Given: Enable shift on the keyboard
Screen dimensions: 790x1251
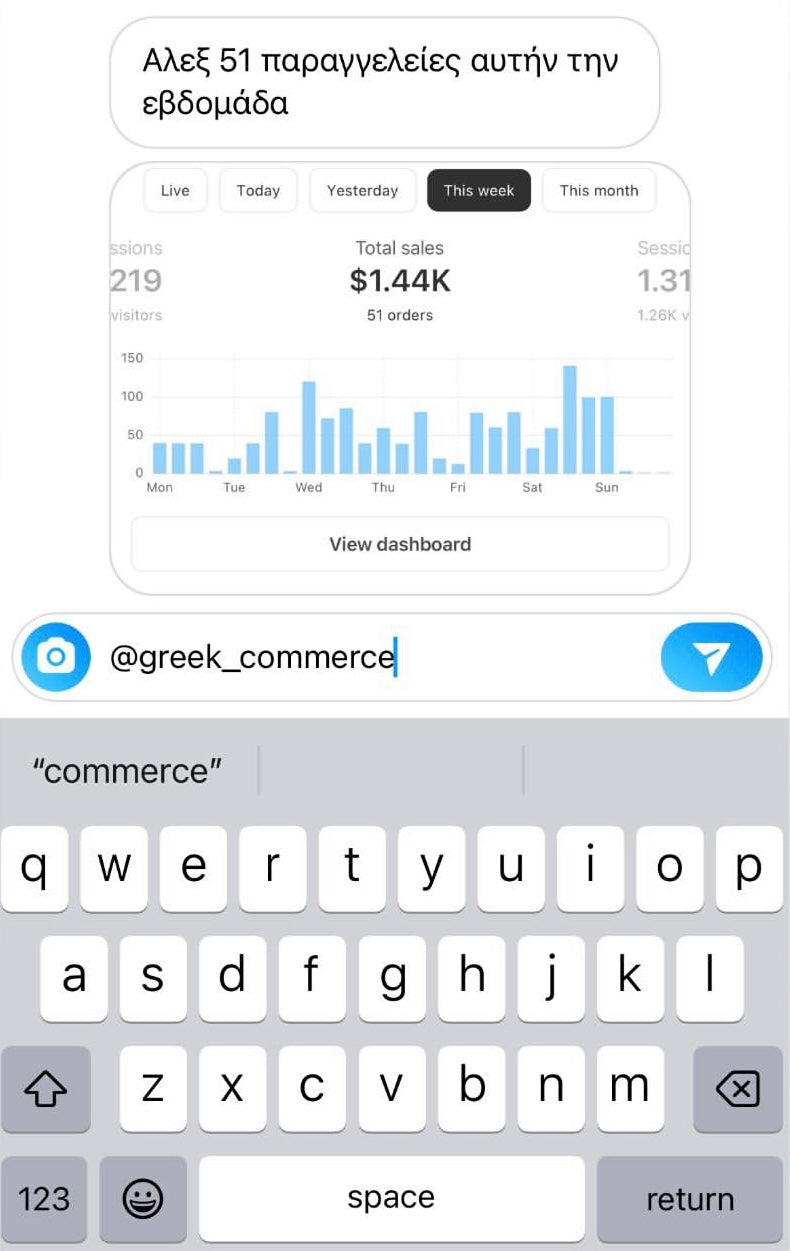Looking at the screenshot, I should coord(44,1088).
